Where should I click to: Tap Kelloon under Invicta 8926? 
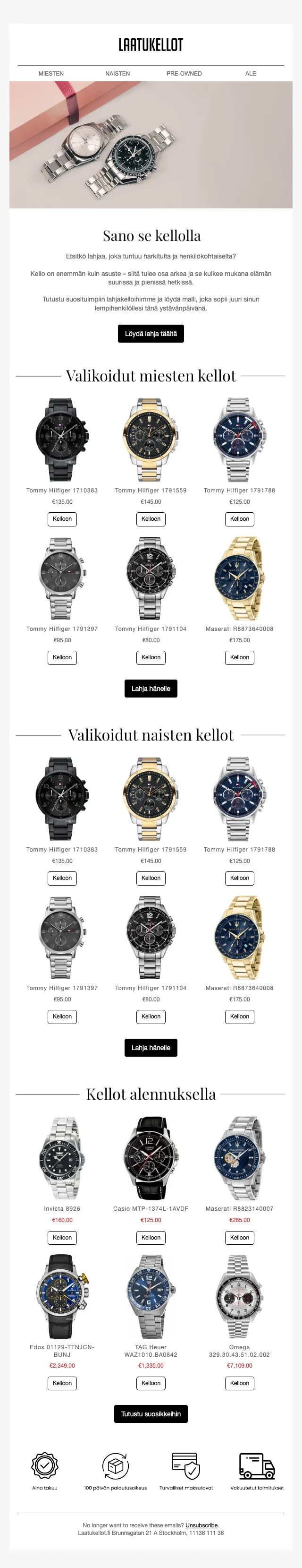[x=62, y=1238]
